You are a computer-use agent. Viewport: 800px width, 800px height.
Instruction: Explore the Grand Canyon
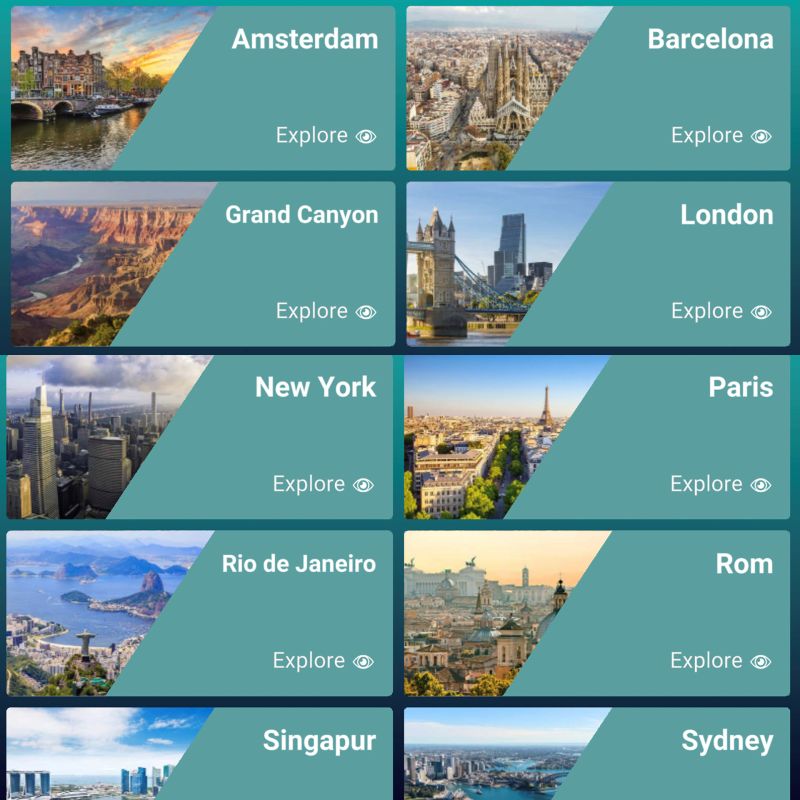point(325,312)
